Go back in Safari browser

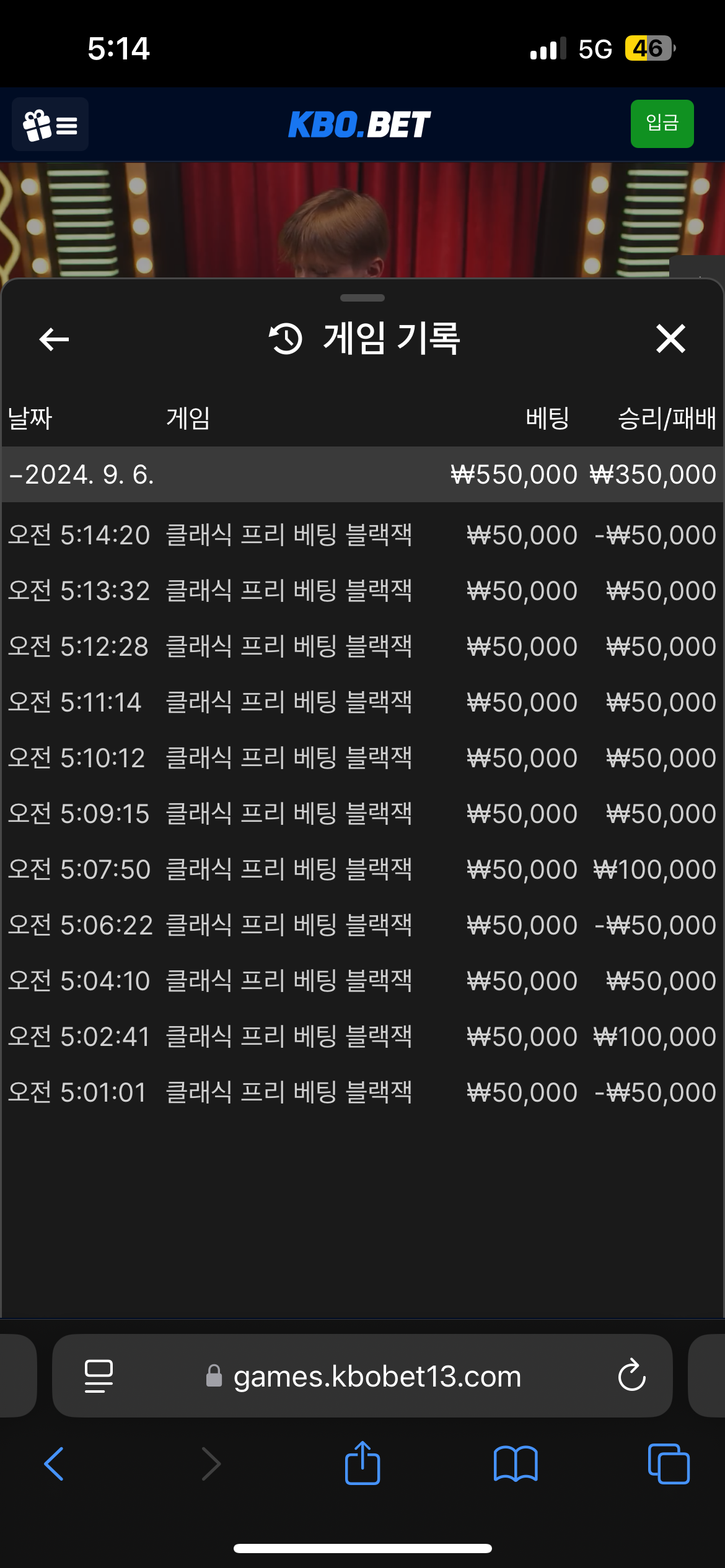coord(54,1464)
